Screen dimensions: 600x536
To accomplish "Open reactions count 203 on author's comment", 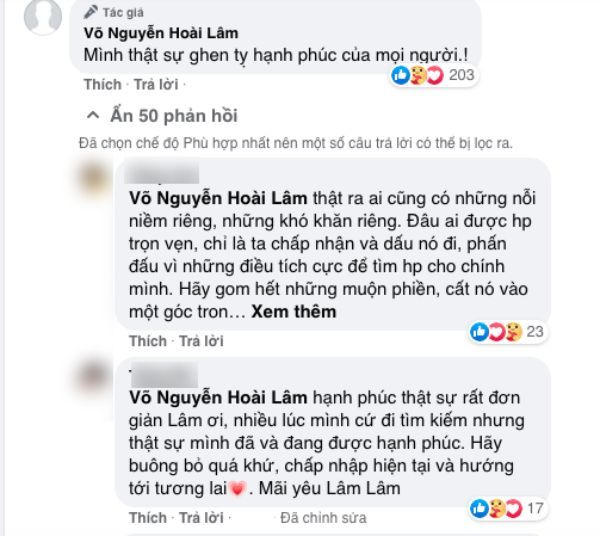I will (x=430, y=77).
